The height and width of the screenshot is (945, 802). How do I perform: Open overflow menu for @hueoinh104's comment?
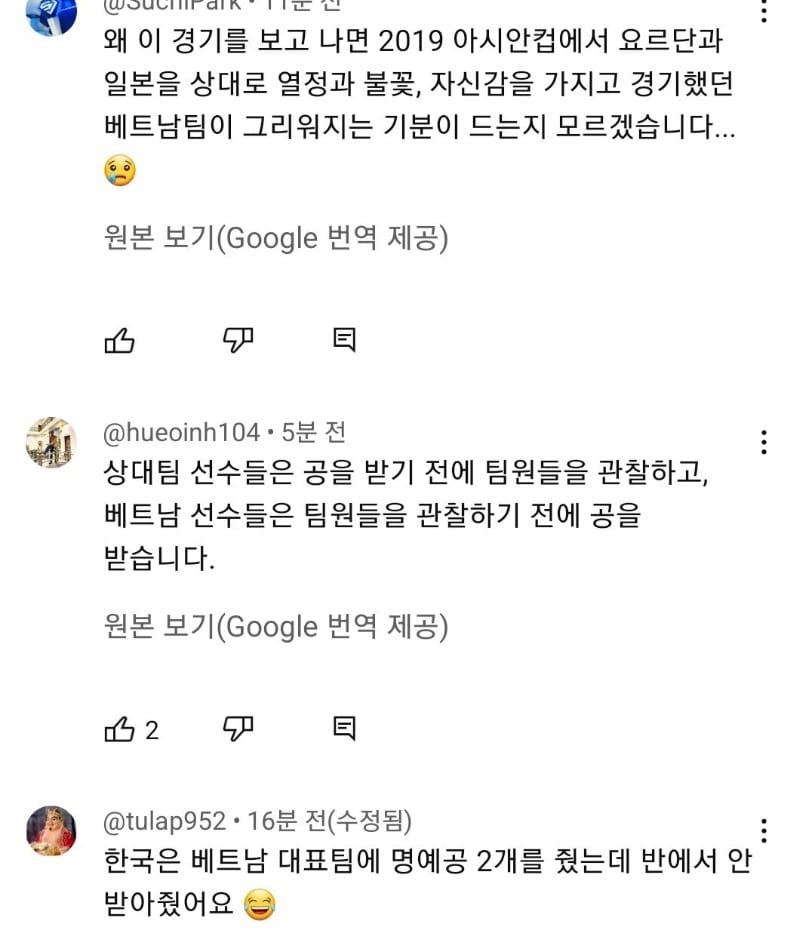tap(764, 442)
